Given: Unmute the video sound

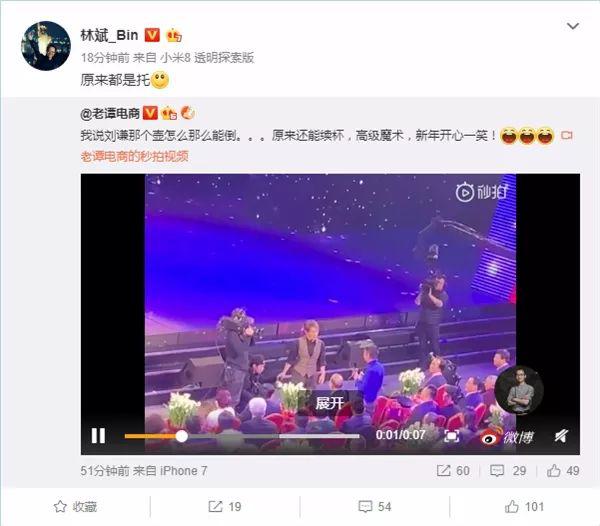Looking at the screenshot, I should [x=561, y=435].
